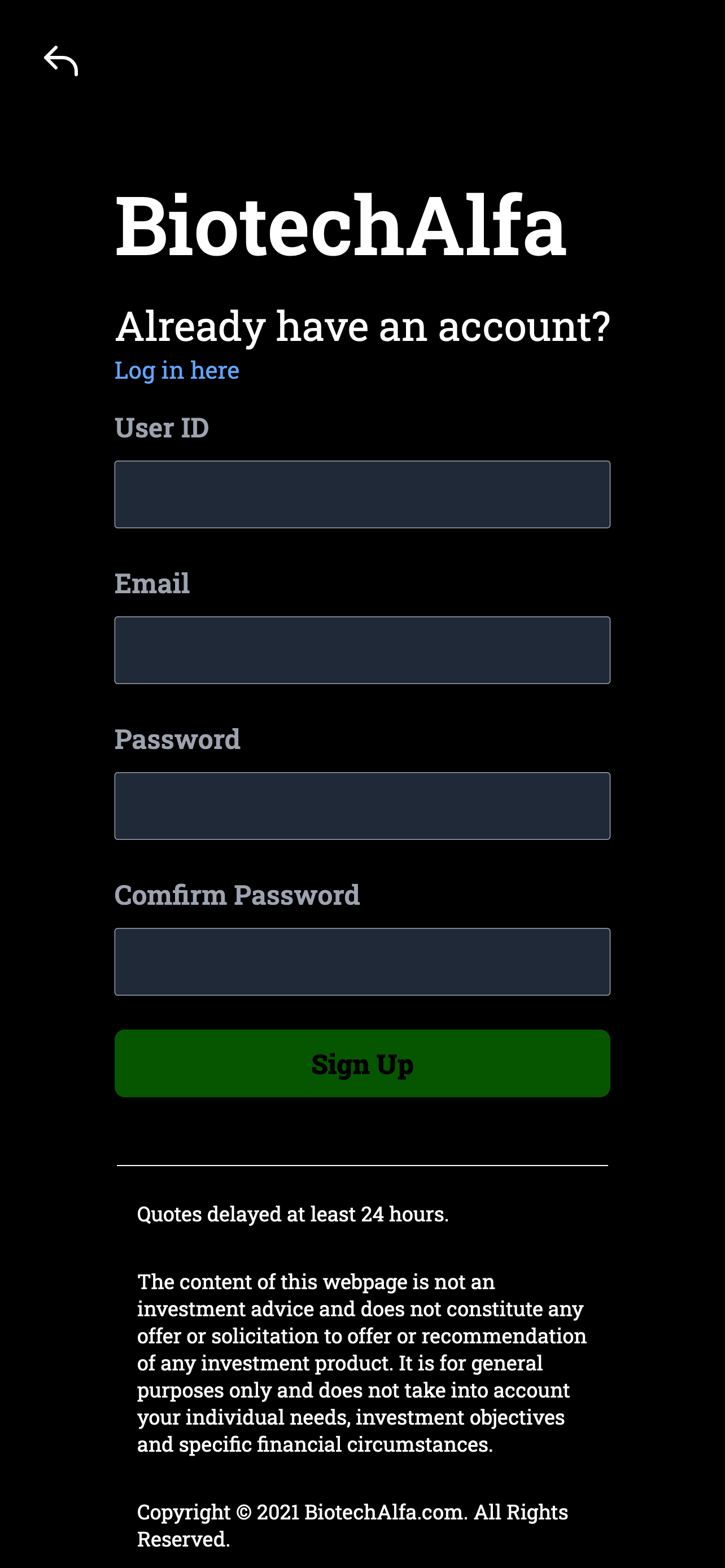Focus the User ID field

[362, 494]
